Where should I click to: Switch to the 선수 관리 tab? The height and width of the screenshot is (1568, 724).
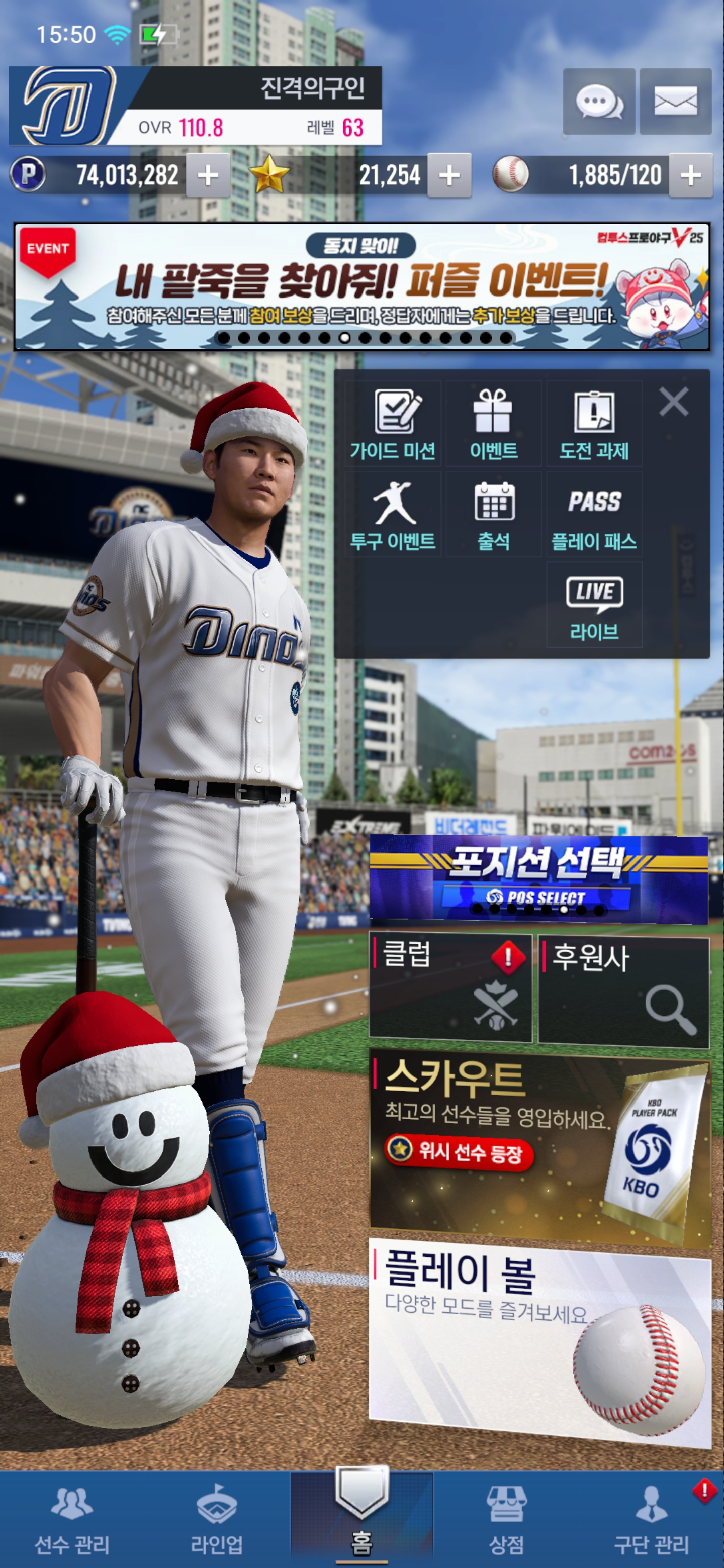click(72, 1519)
